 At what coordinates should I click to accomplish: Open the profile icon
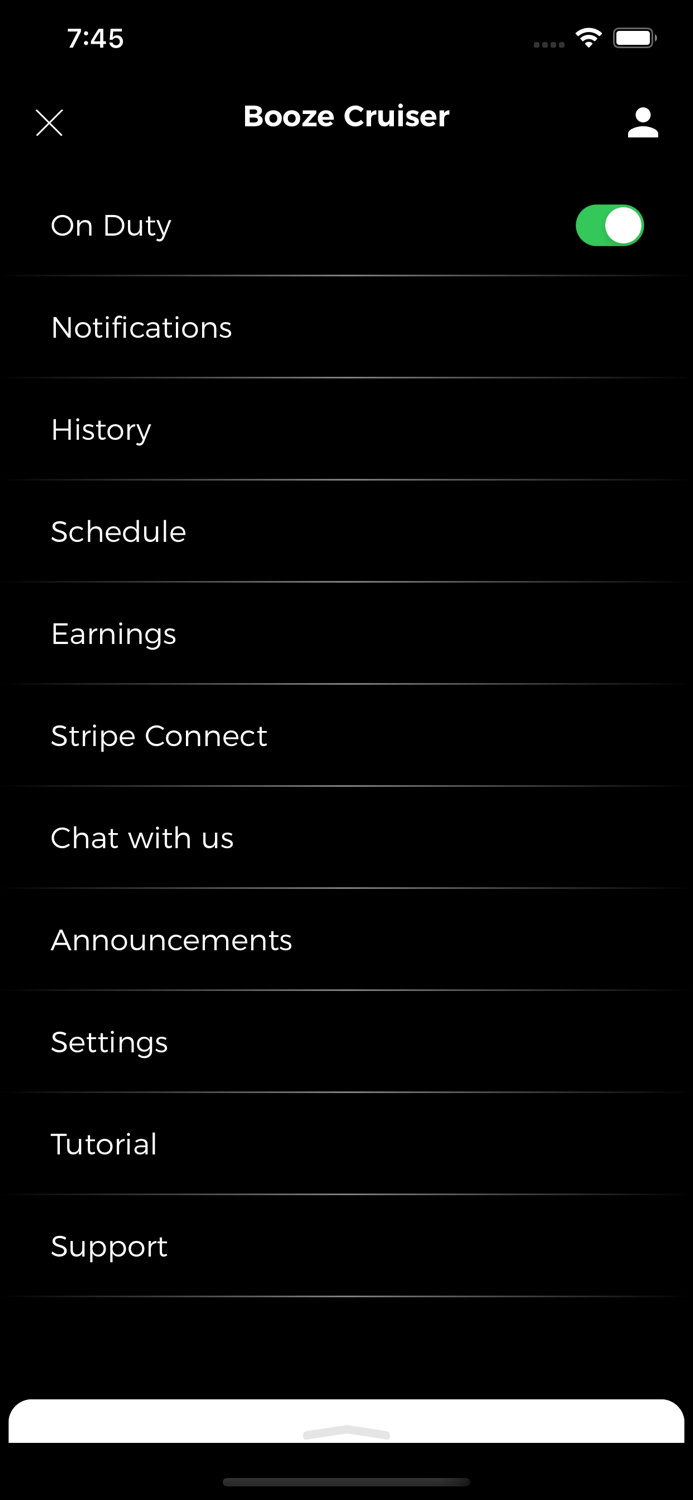[x=642, y=123]
